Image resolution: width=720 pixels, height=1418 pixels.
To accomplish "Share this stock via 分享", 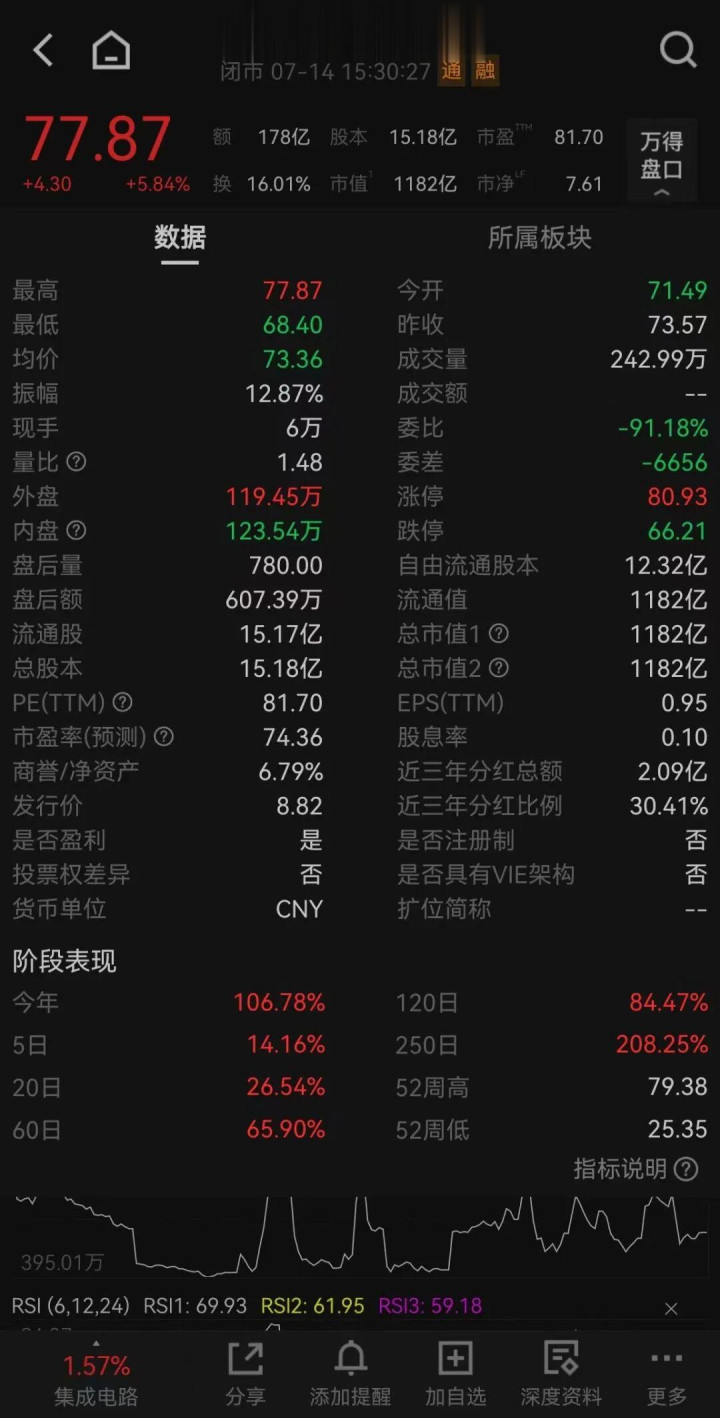I will [x=245, y=1375].
